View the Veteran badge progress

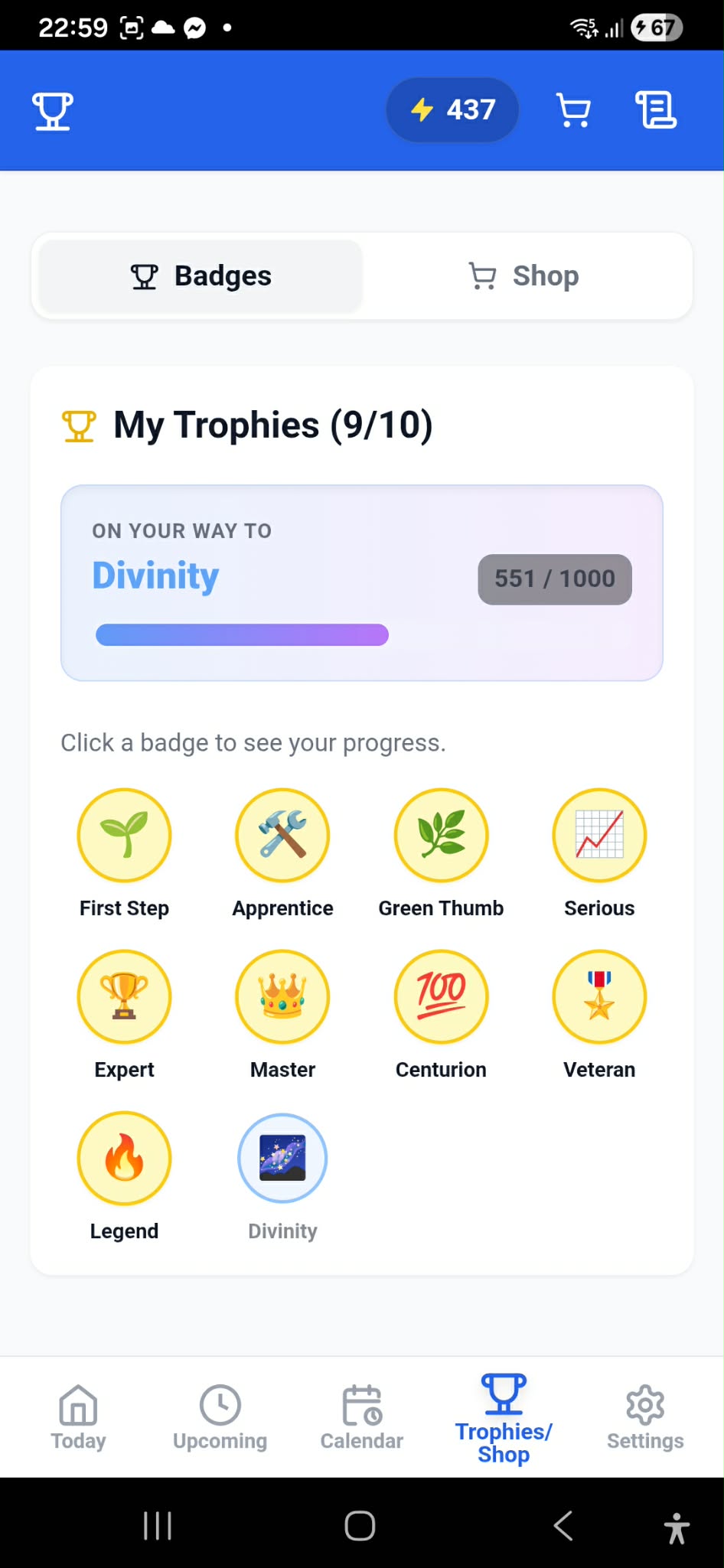(599, 1015)
